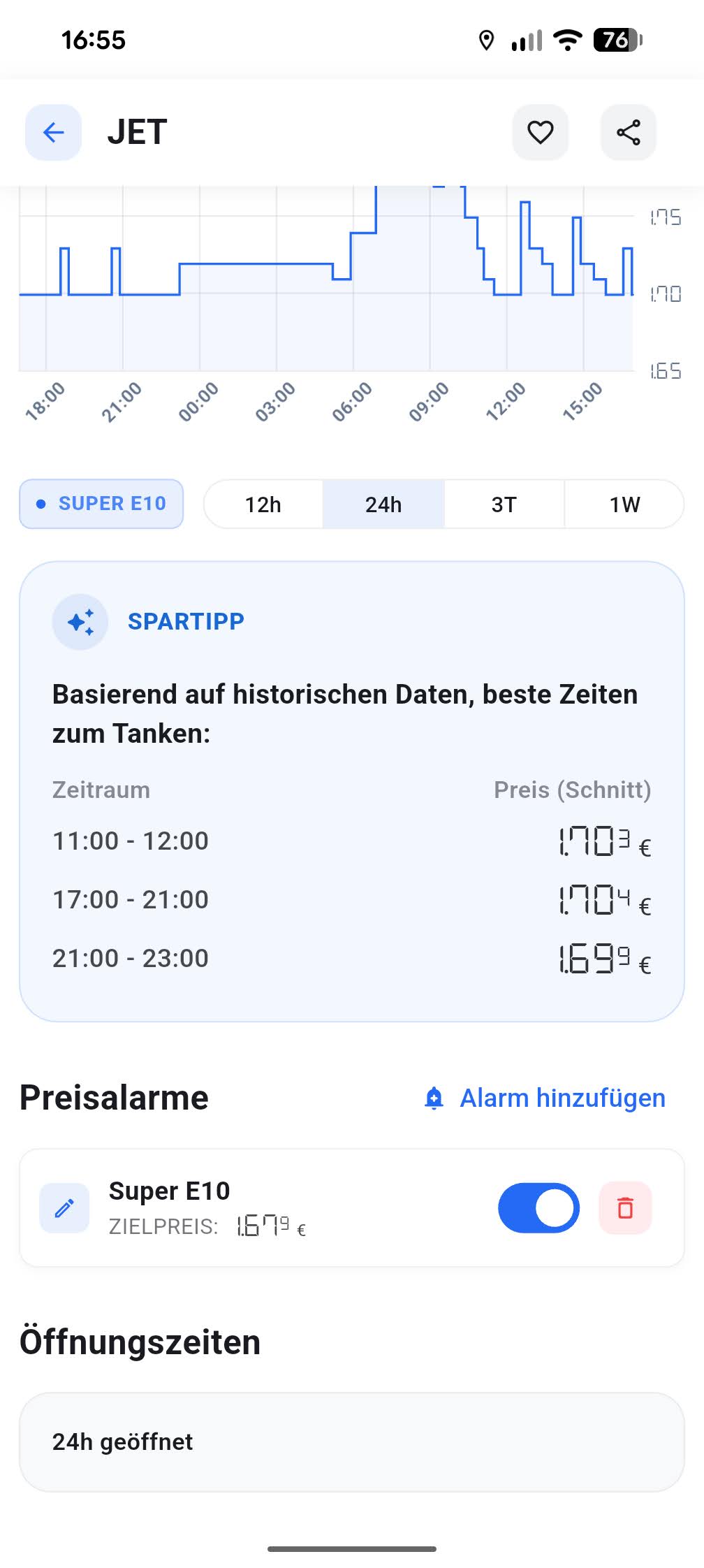The height and width of the screenshot is (1568, 704).
Task: Click the bell icon next to Alarm hinzufügen
Action: 434,1097
